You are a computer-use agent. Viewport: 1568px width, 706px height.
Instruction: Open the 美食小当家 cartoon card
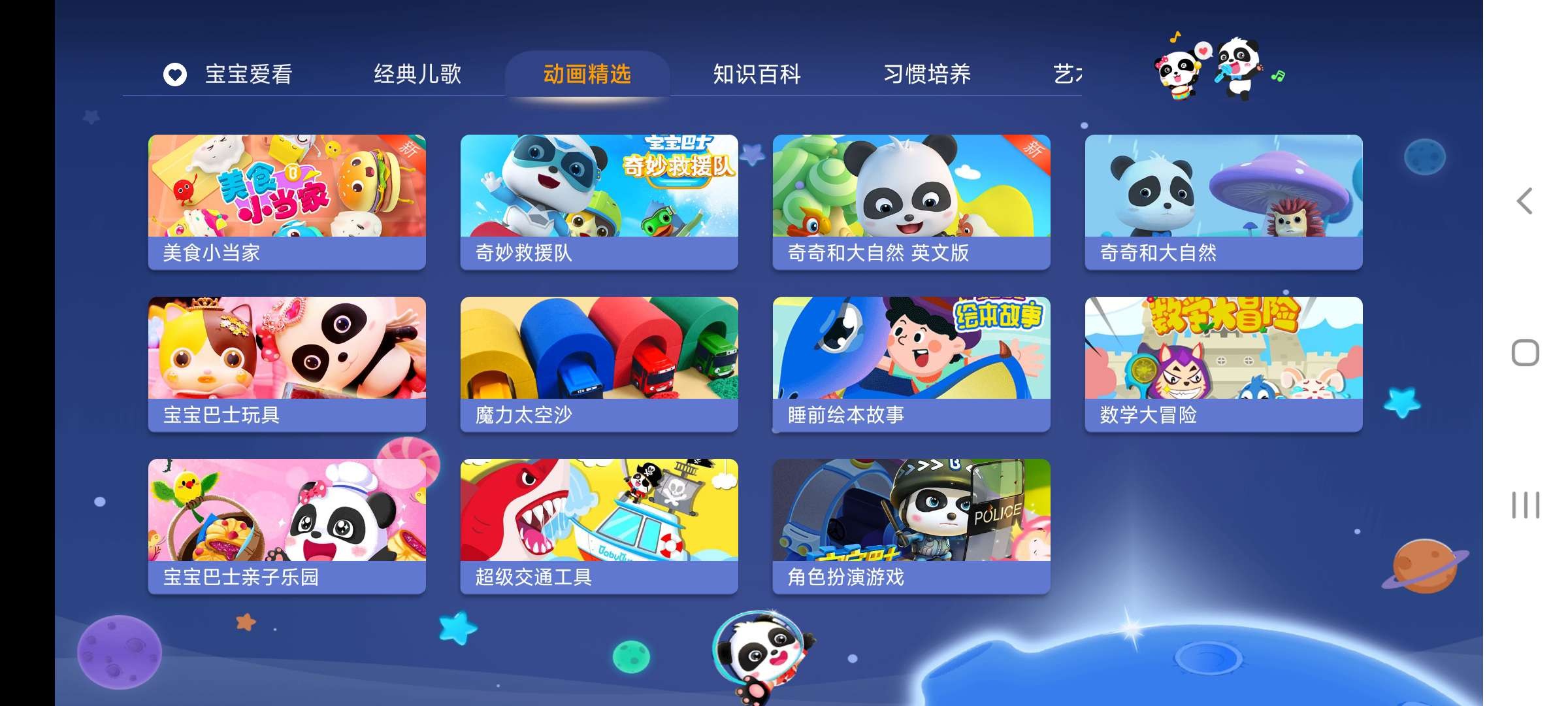287,201
